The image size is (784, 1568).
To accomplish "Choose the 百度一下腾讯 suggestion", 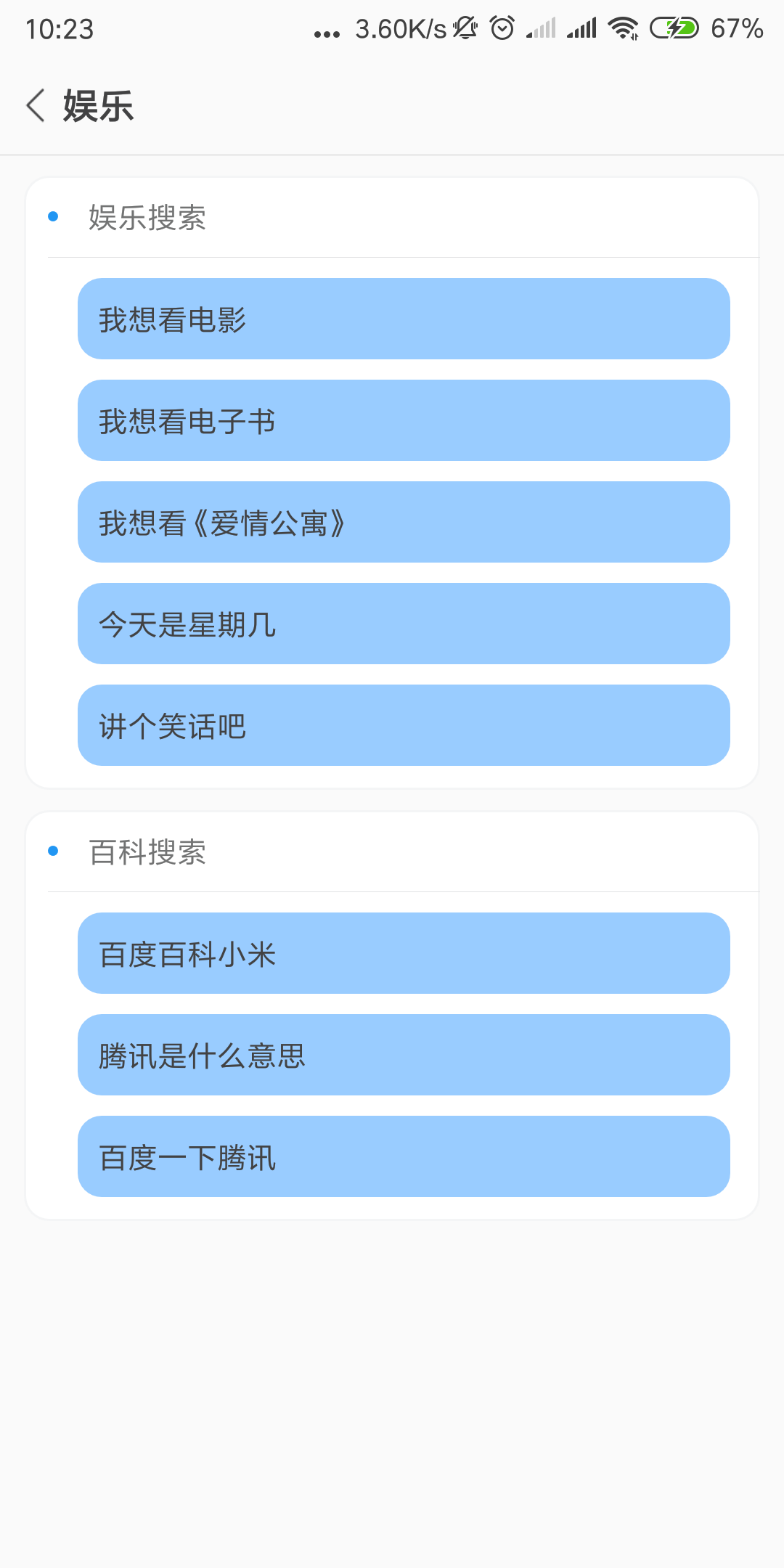I will click(403, 1156).
